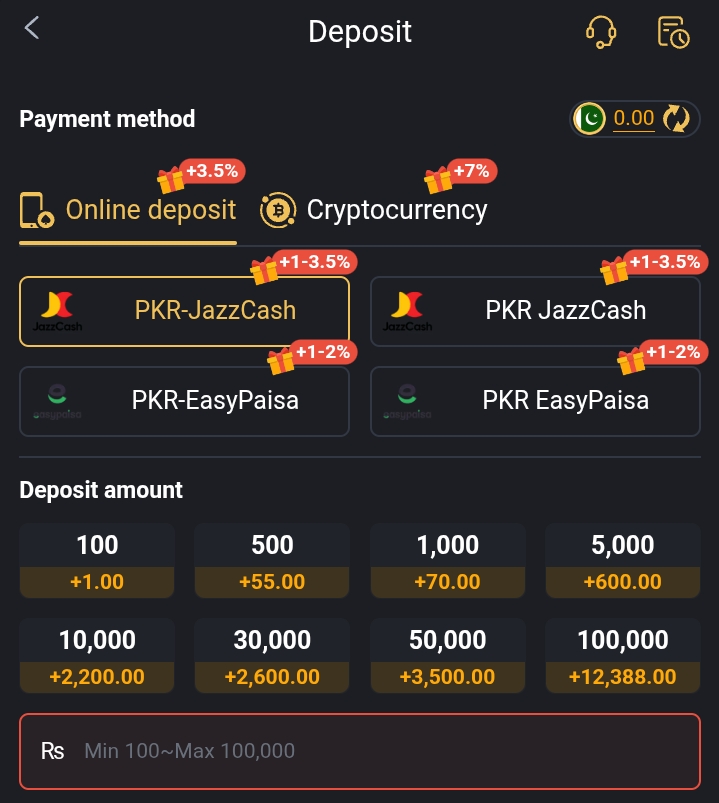Select PKR-JazzCash with hyphen method
Image resolution: width=719 pixels, height=803 pixels.
click(184, 311)
